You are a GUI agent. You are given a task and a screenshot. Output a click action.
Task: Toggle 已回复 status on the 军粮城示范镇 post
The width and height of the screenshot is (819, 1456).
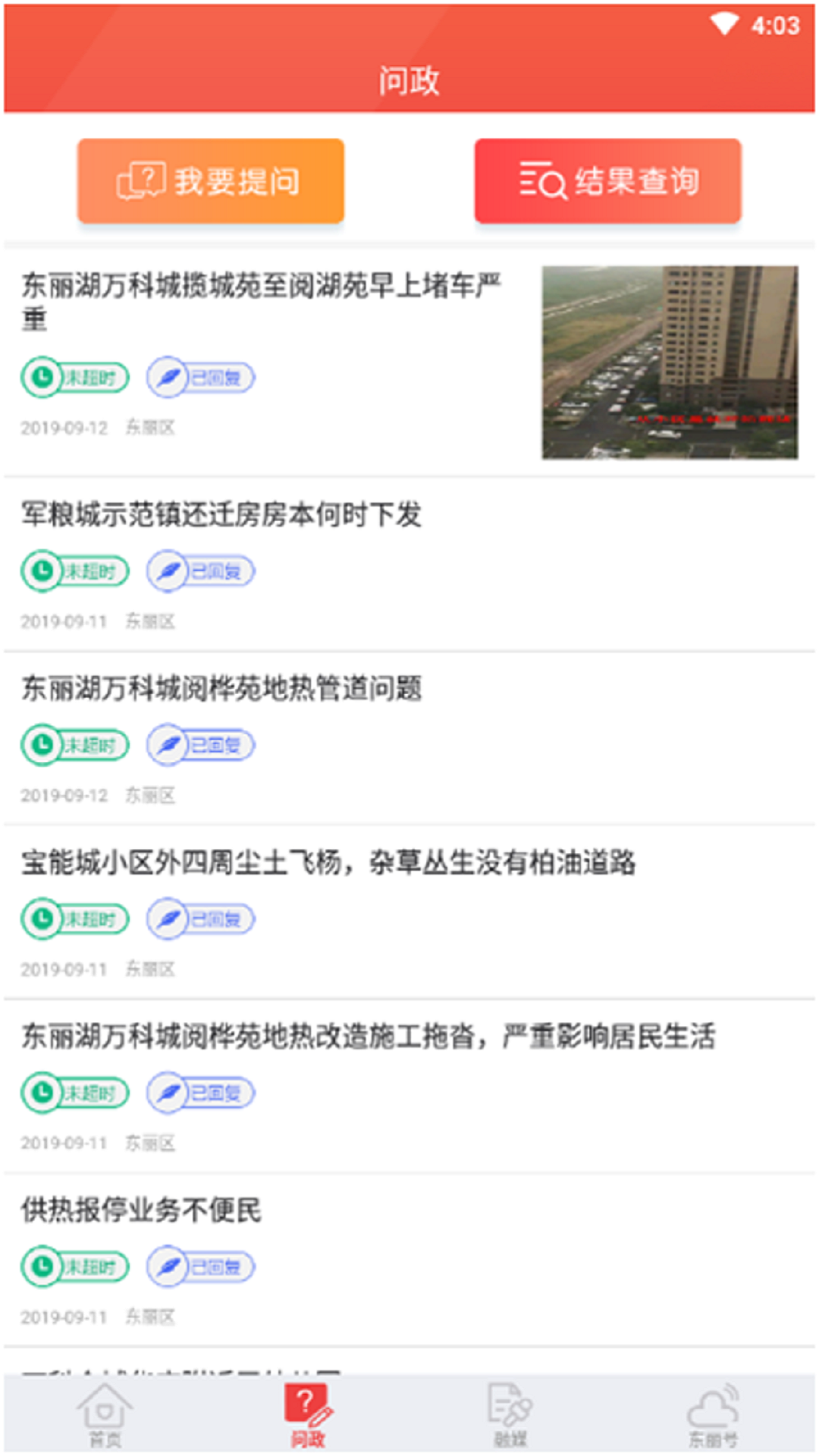[201, 571]
